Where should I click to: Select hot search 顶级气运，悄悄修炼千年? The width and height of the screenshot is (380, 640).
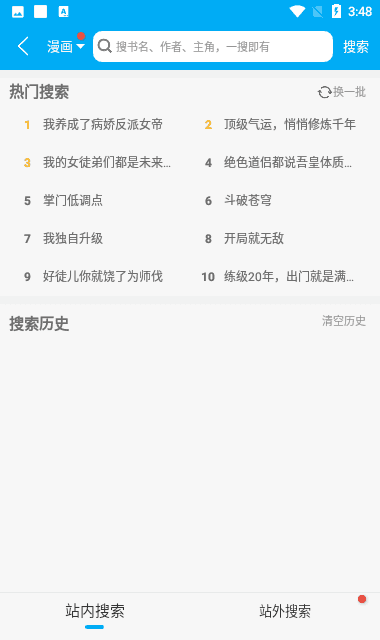click(289, 124)
